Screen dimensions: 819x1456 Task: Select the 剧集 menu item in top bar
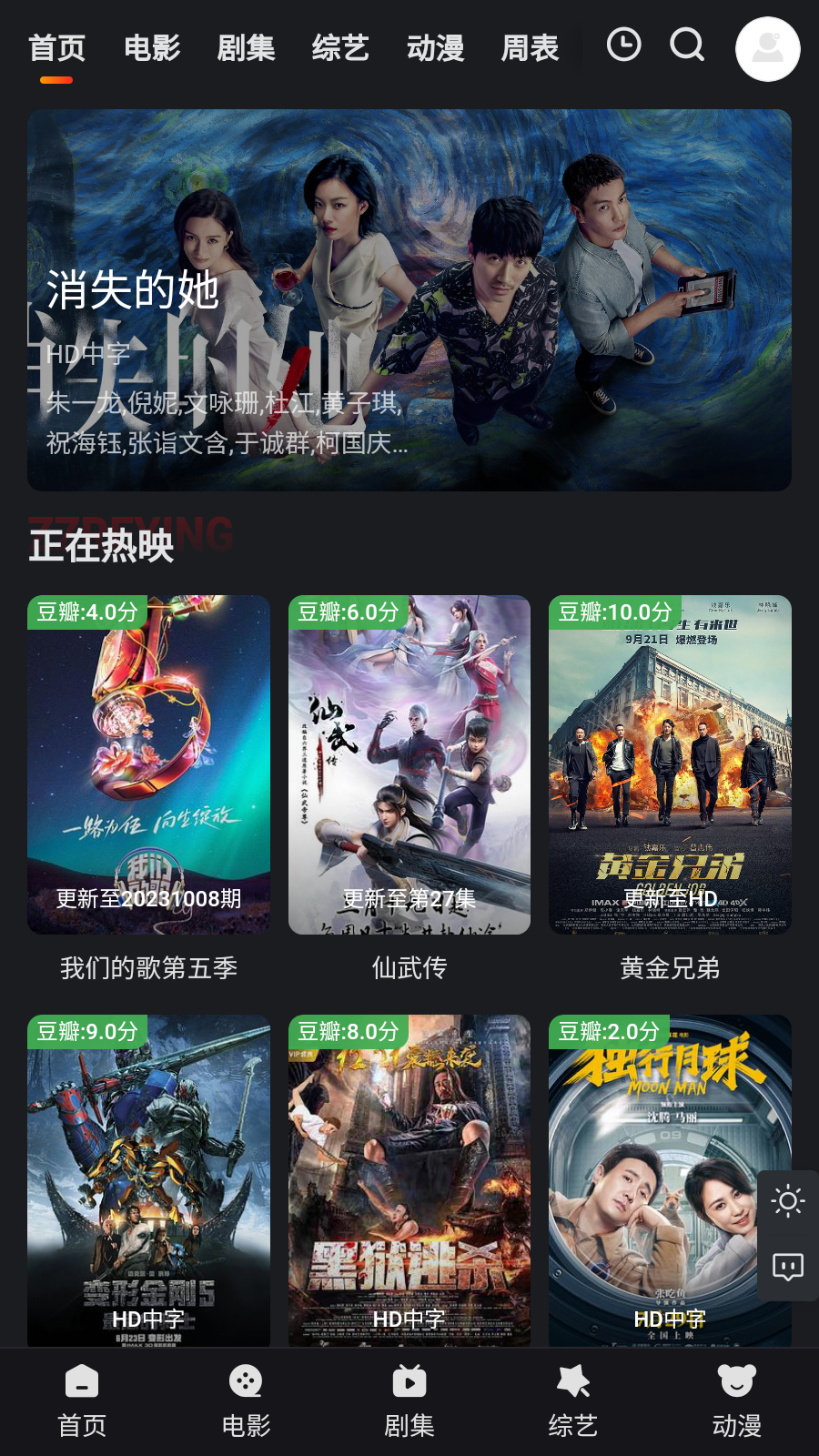point(247,47)
